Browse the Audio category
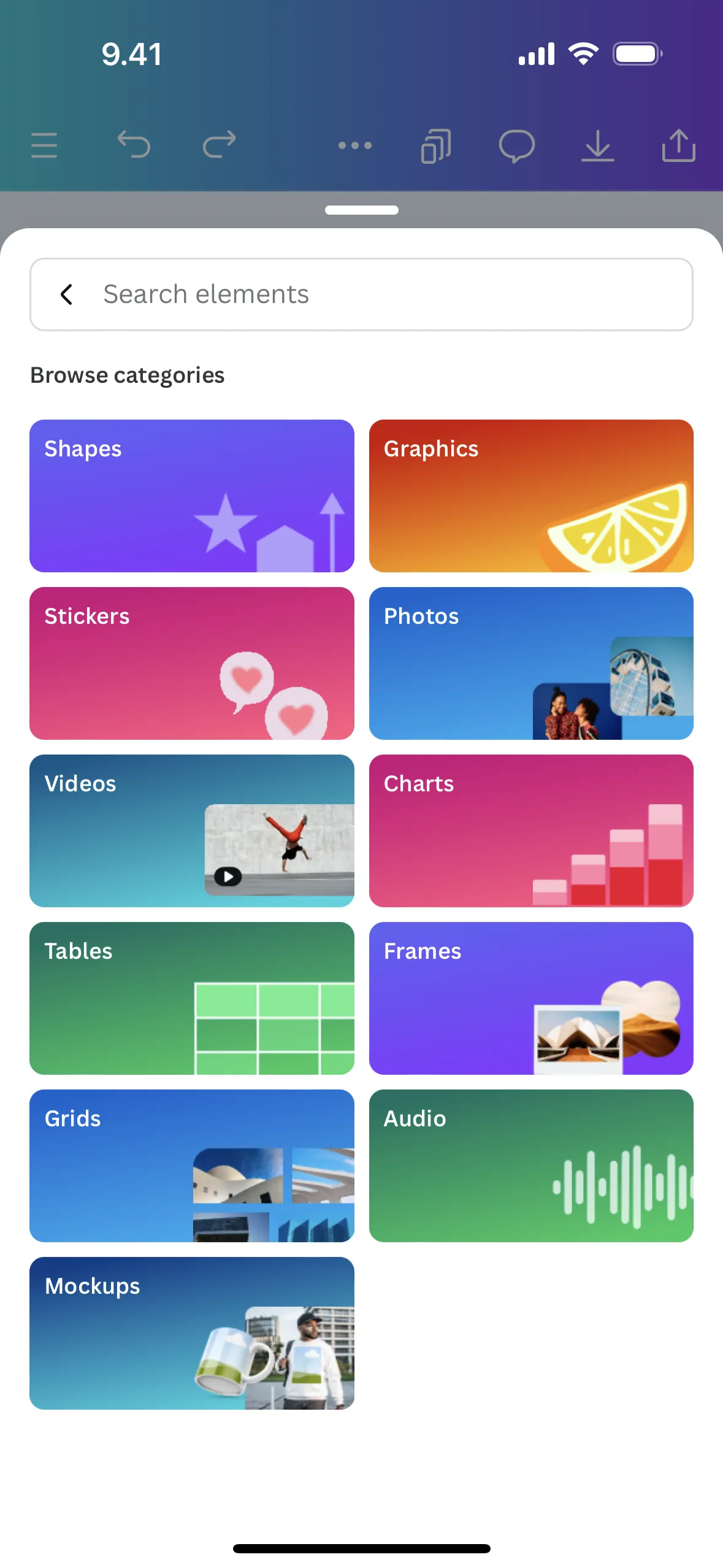Screen dimensions: 723x1568 click(x=531, y=1166)
